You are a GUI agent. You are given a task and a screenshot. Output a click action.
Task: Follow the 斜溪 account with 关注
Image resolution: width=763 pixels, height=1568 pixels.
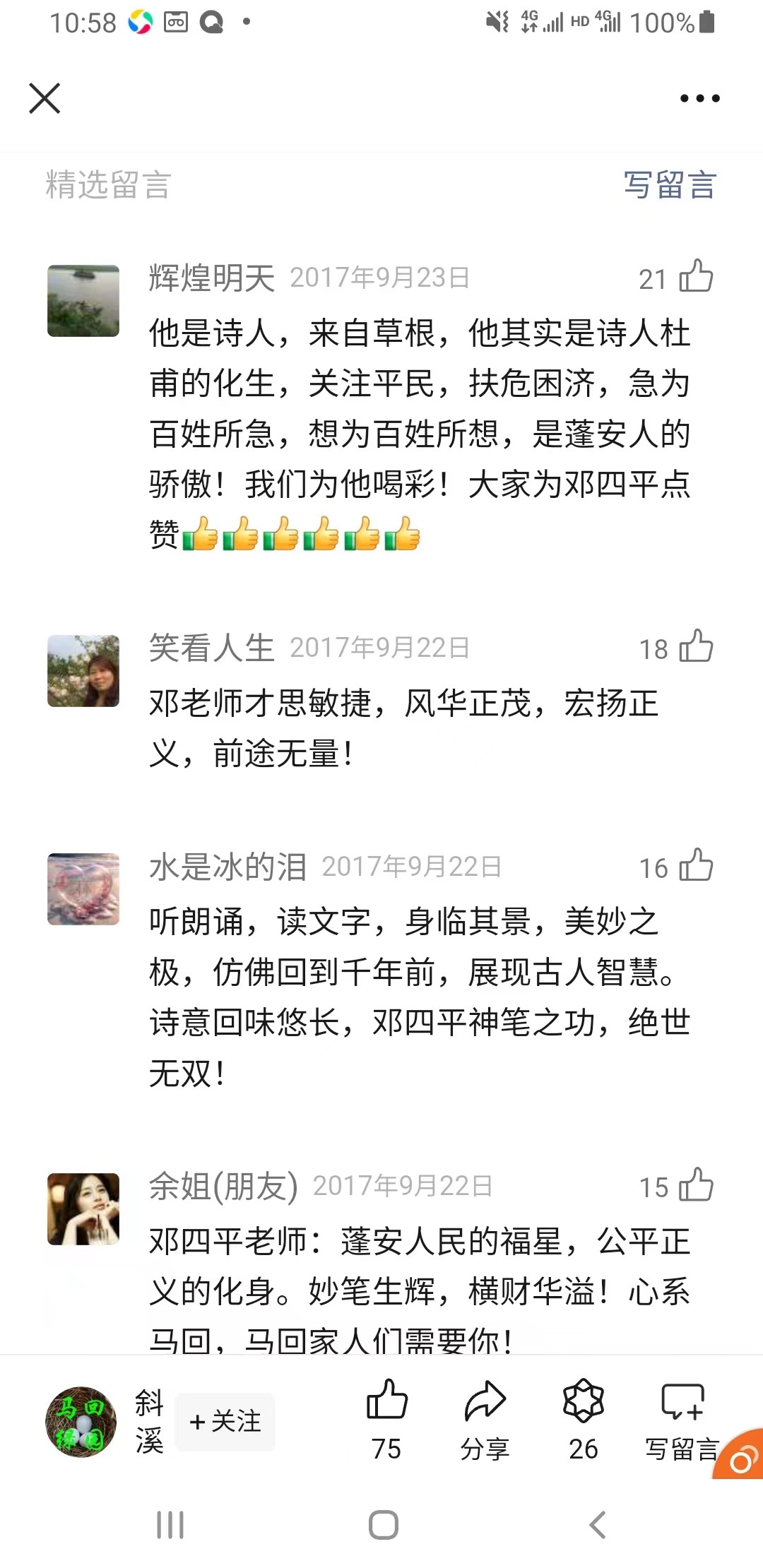(x=225, y=1421)
